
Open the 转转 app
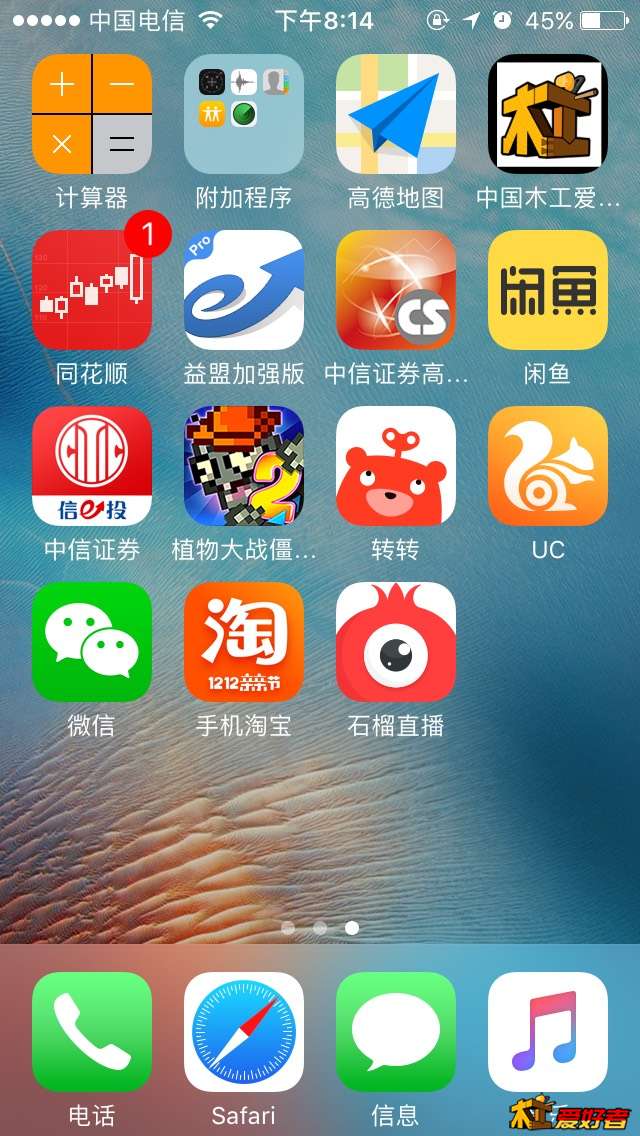coord(396,466)
